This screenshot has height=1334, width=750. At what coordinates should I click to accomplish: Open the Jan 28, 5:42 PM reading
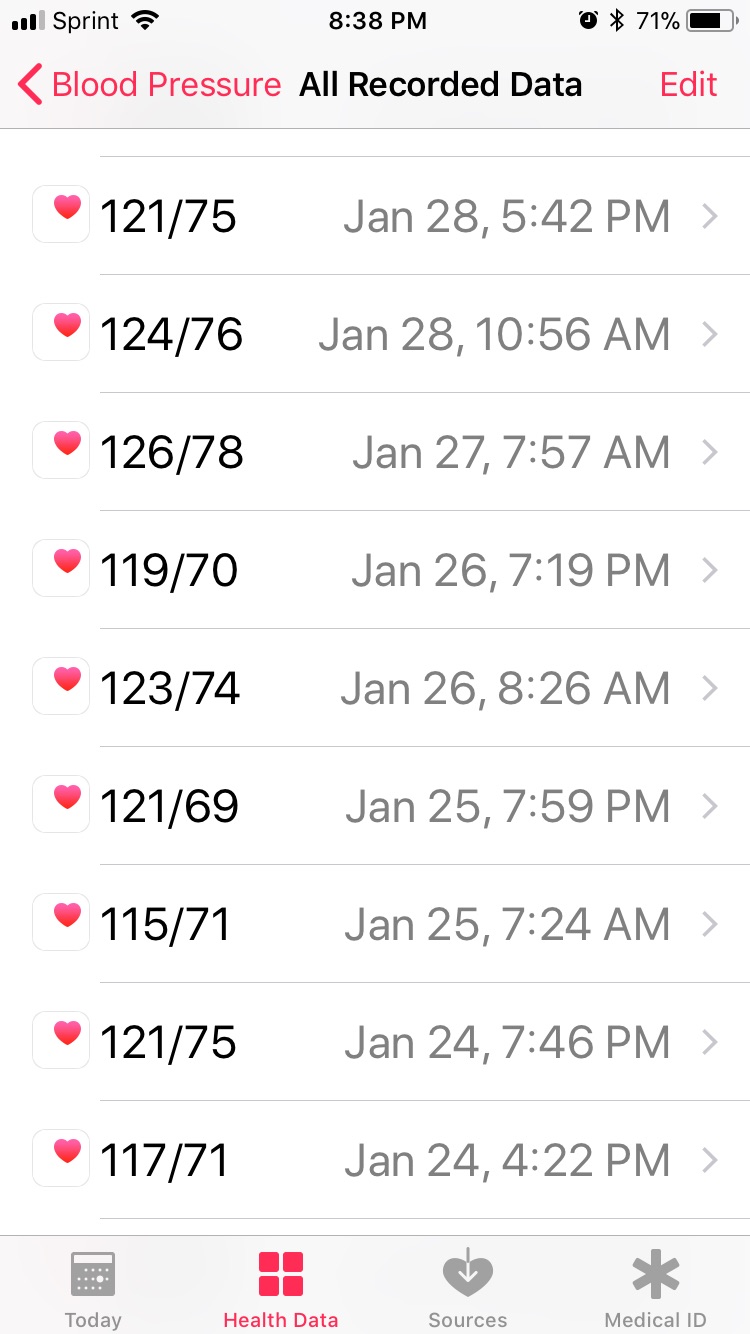tap(375, 216)
